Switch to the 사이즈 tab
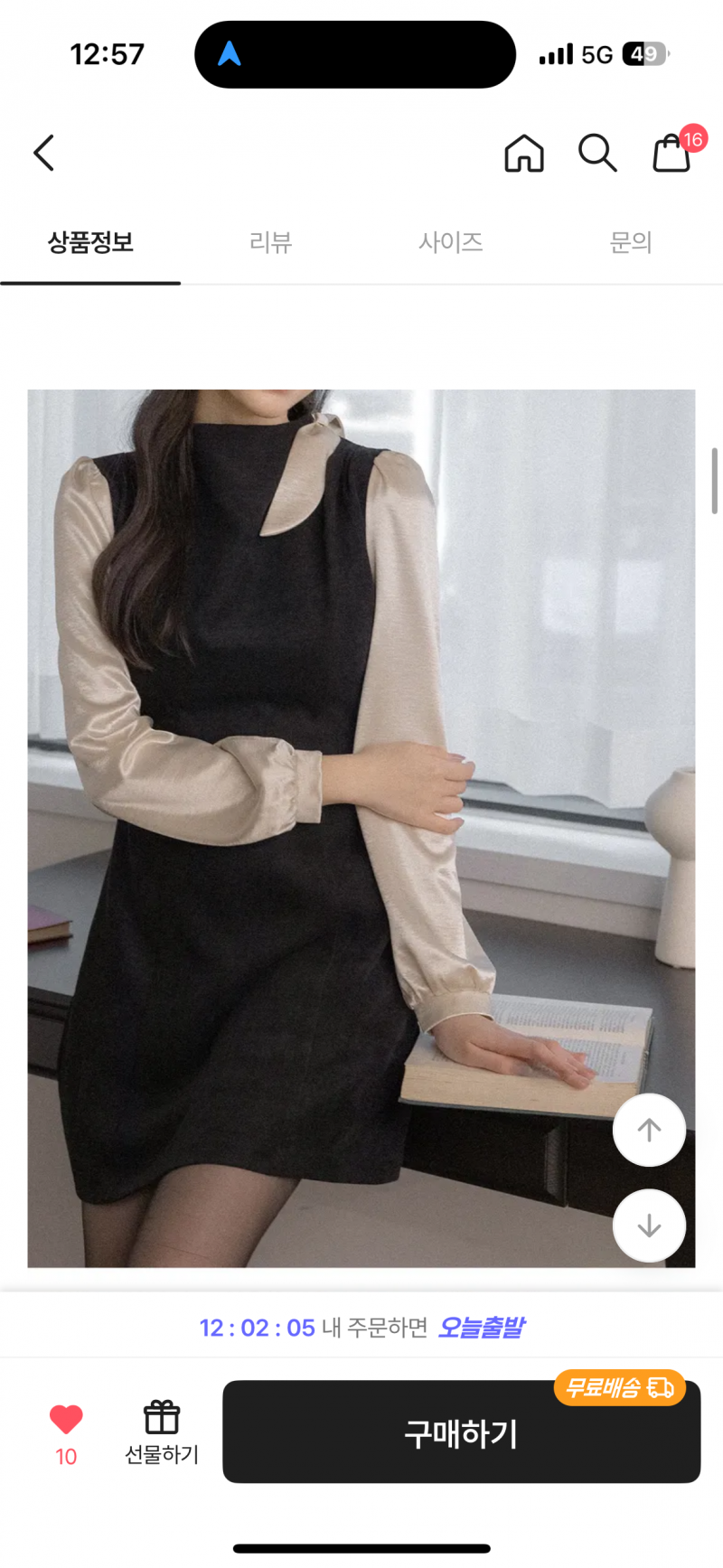The width and height of the screenshot is (723, 1568). coord(451,242)
